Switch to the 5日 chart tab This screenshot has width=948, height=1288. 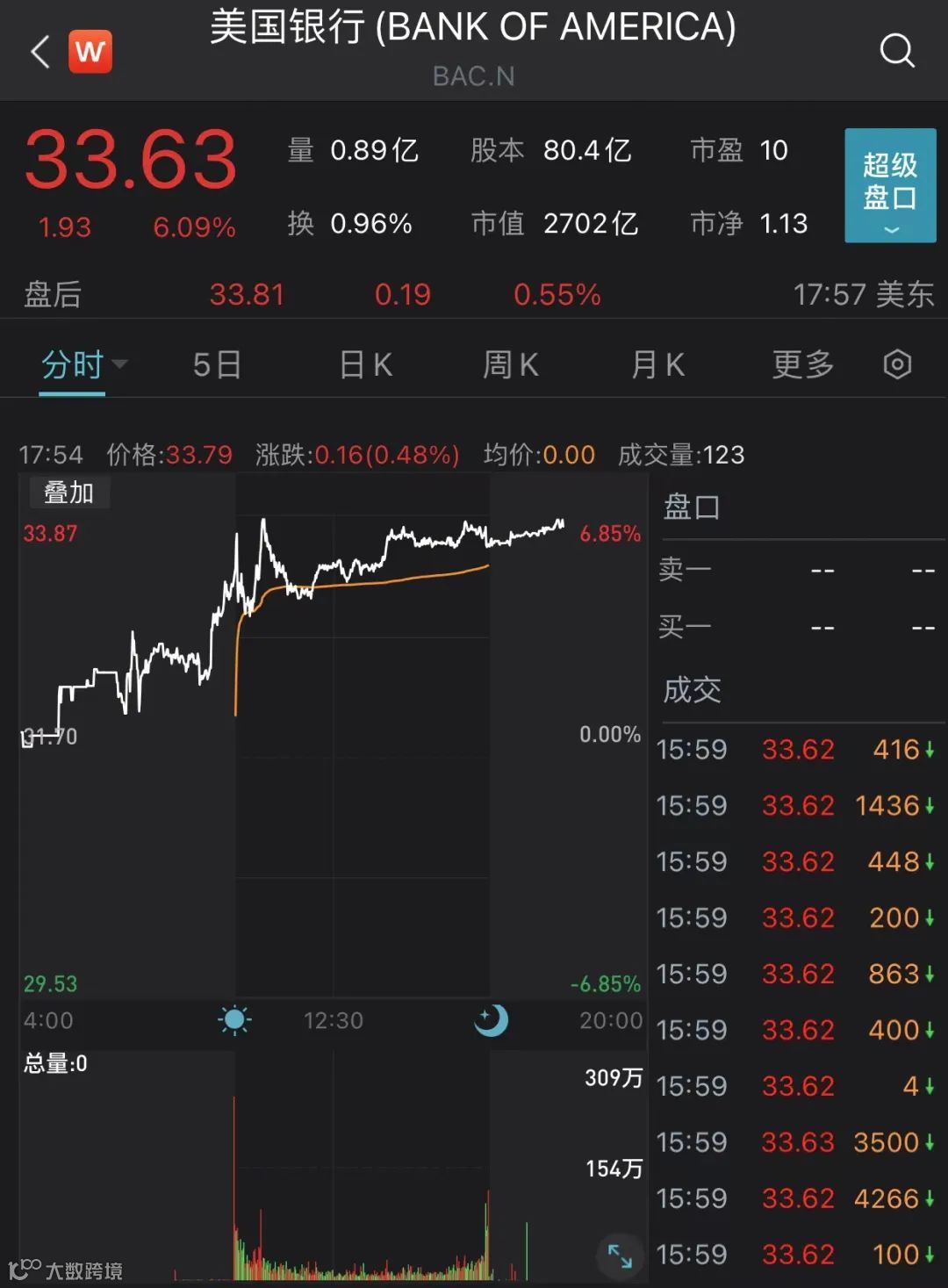point(217,365)
